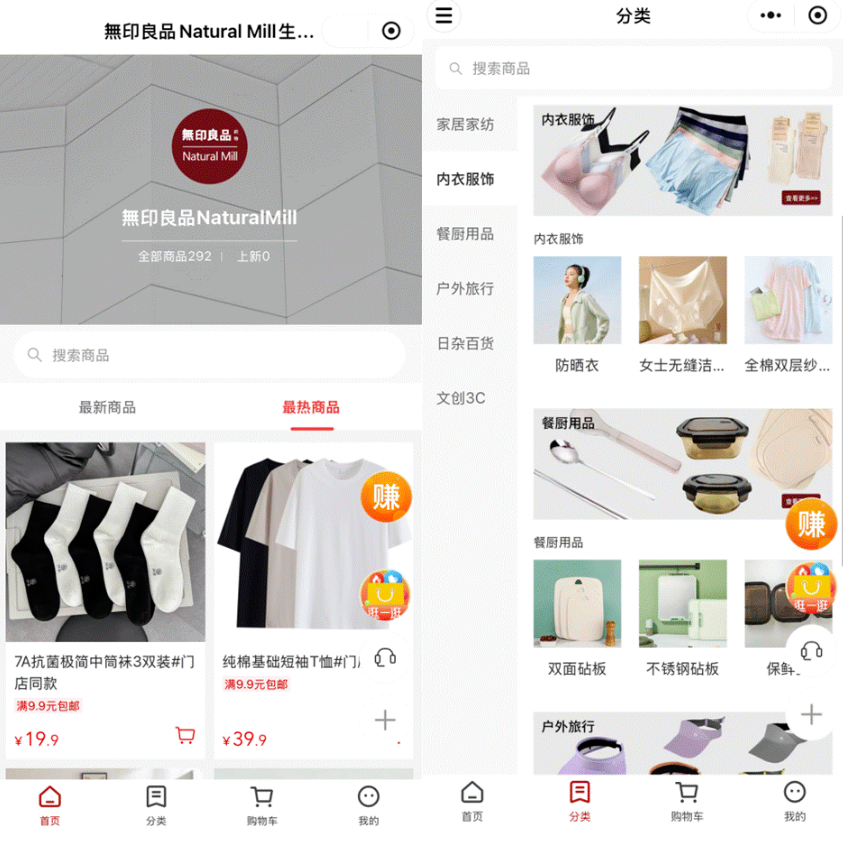Select 家居家纺 in the category sidebar

pos(465,125)
